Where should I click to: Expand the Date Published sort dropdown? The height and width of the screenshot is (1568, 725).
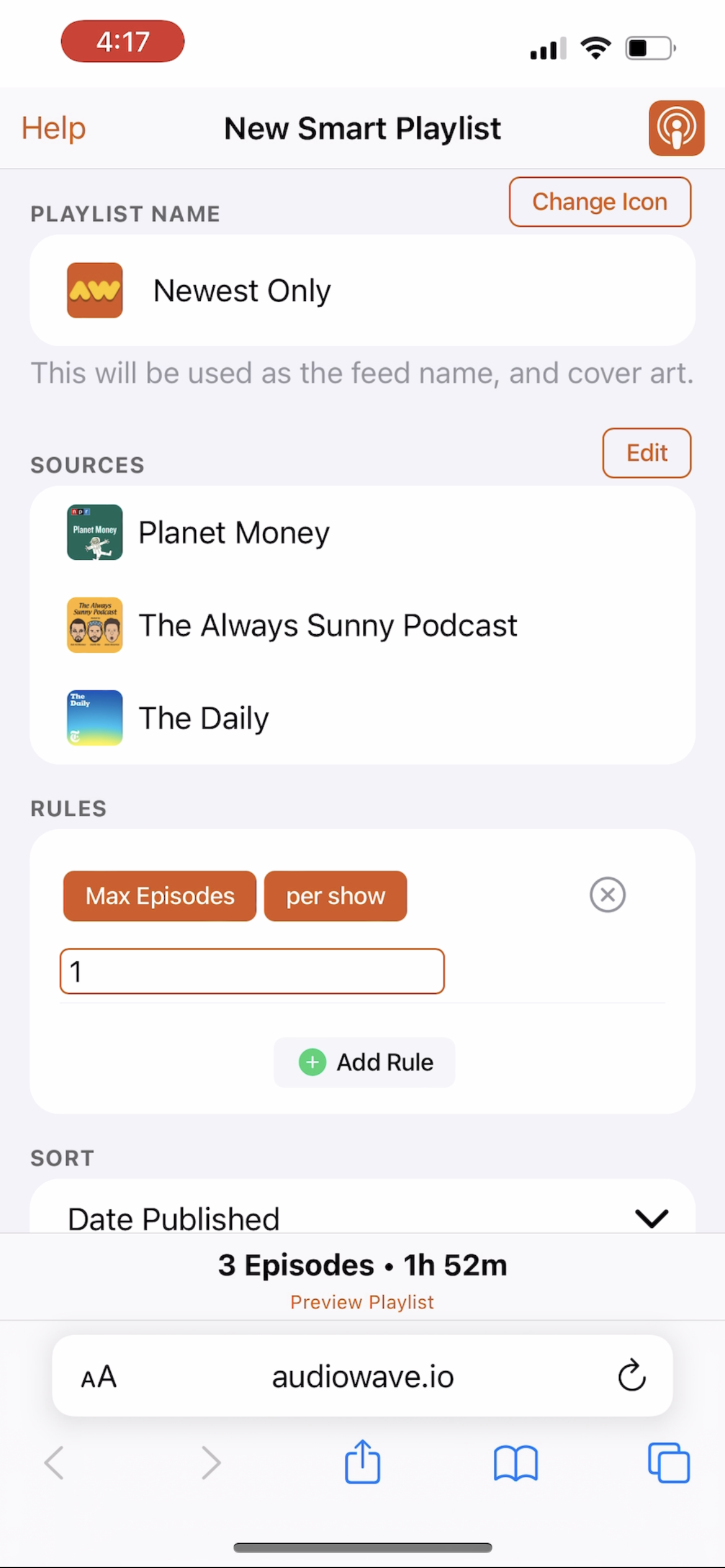point(651,1218)
